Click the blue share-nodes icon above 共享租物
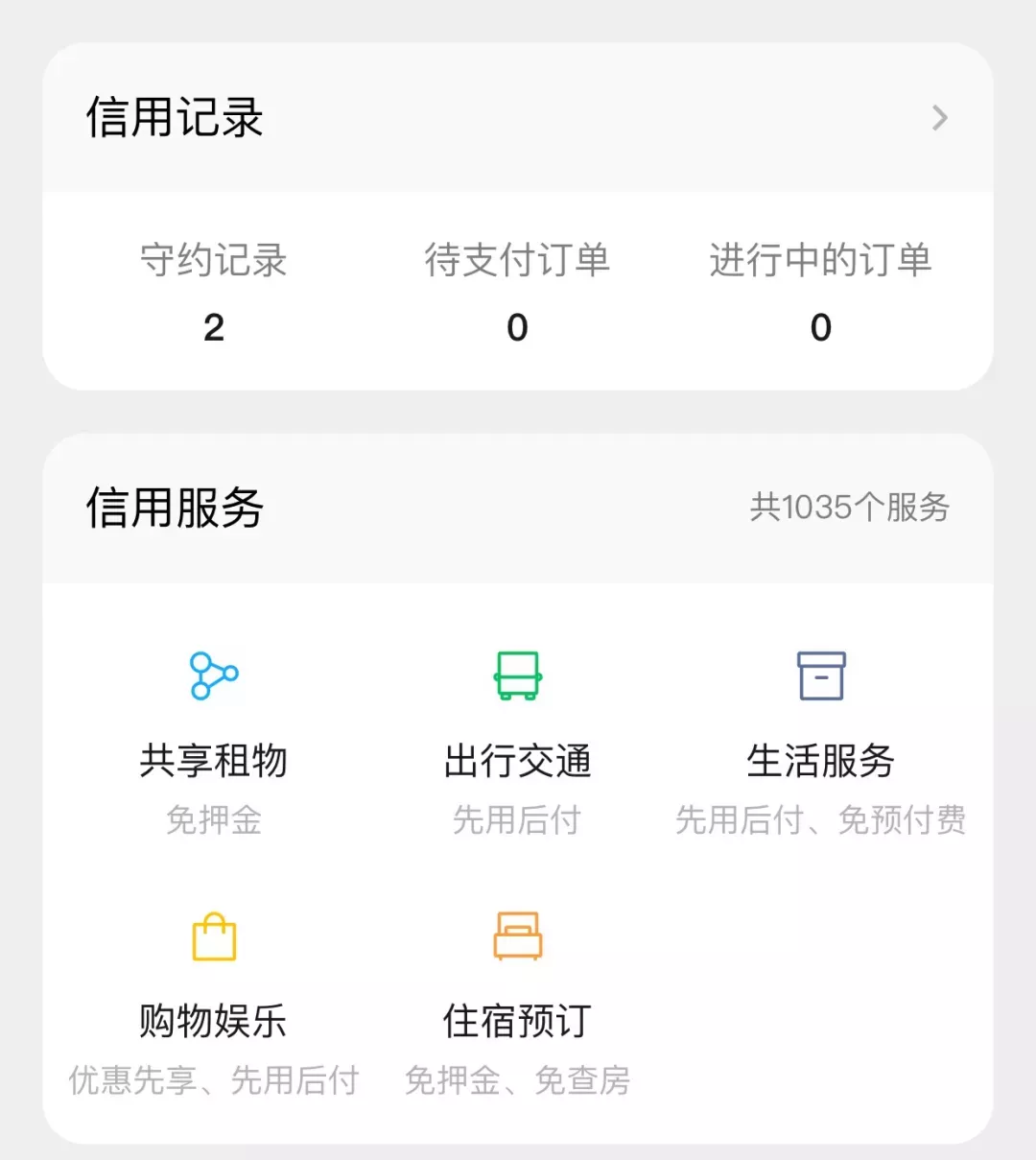The image size is (1036, 1160). point(213,676)
